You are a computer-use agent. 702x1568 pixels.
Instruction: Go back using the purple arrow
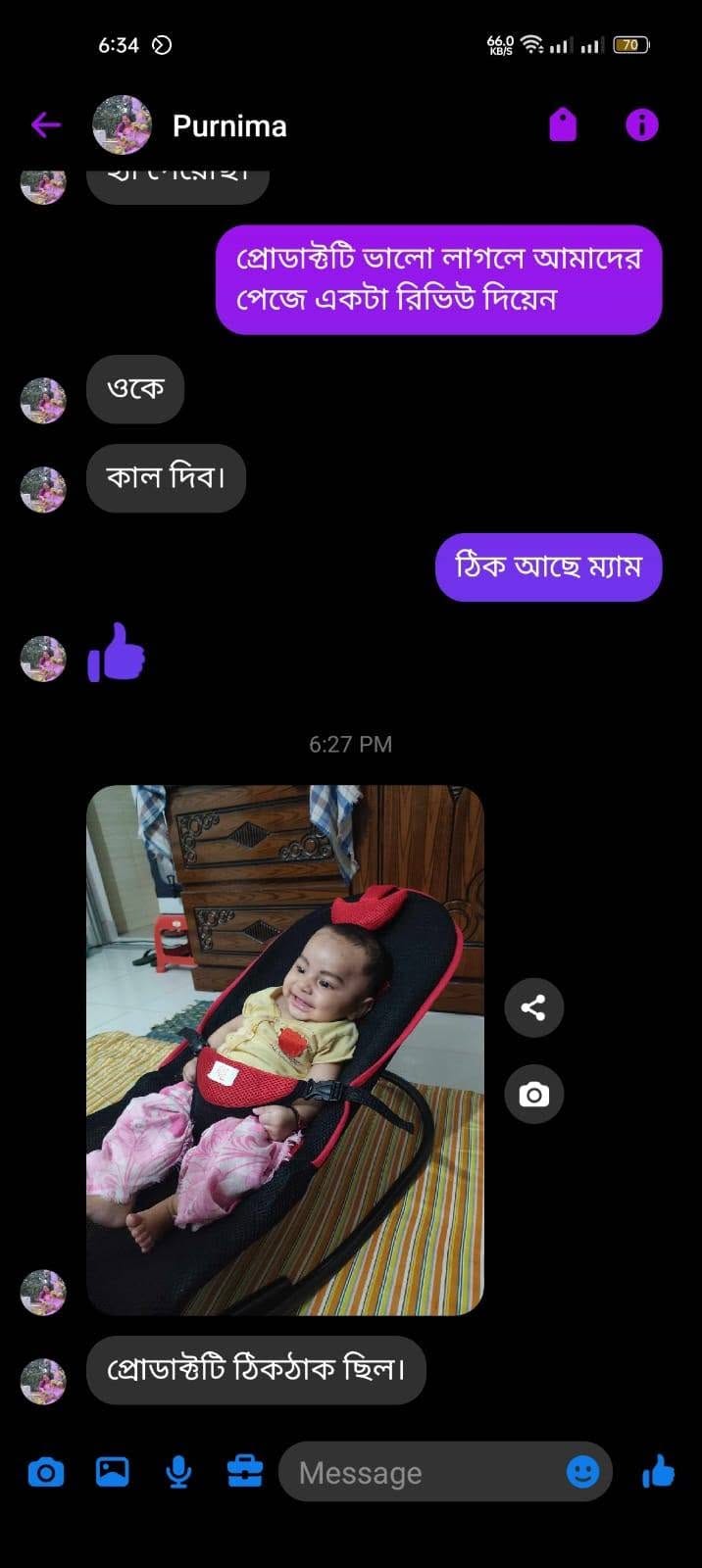[46, 125]
